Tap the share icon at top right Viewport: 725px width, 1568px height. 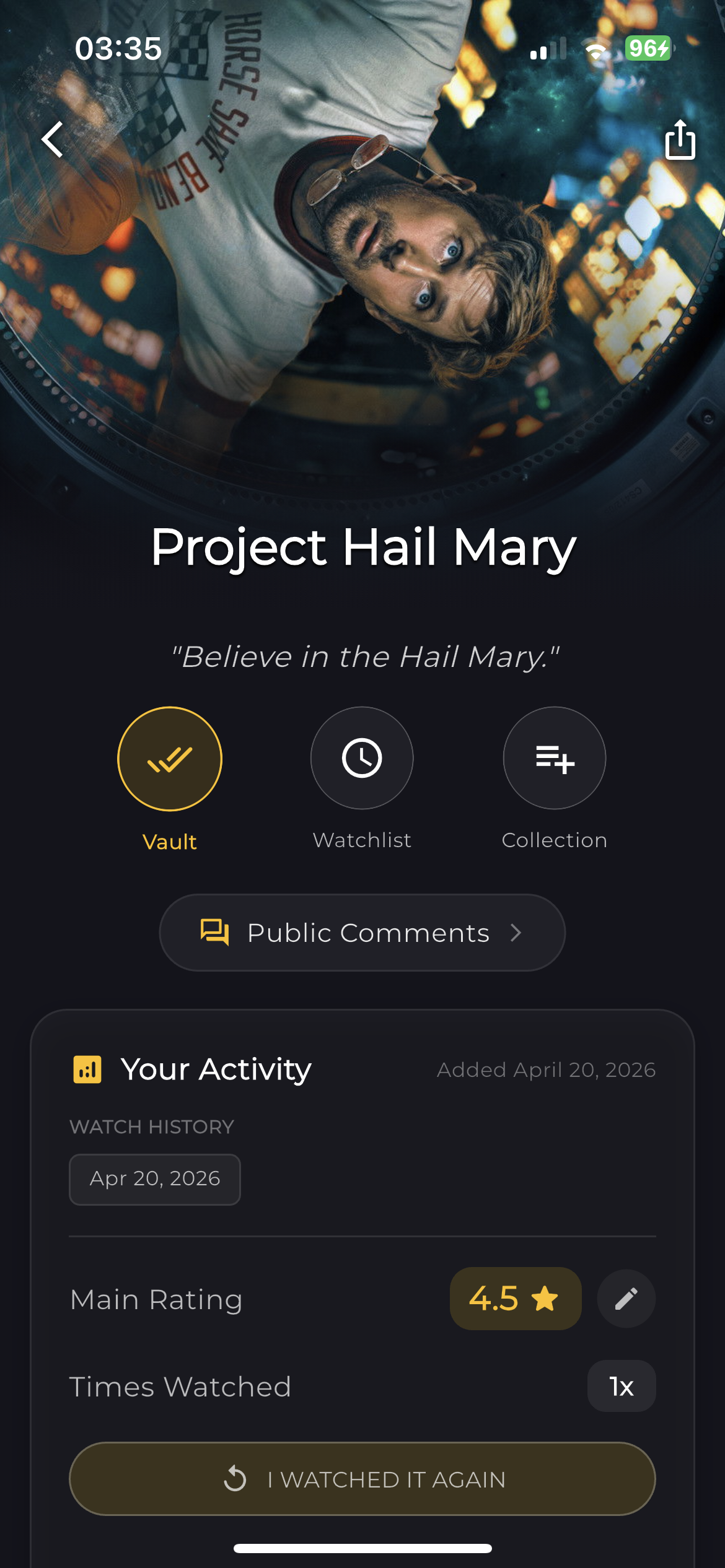tap(680, 141)
